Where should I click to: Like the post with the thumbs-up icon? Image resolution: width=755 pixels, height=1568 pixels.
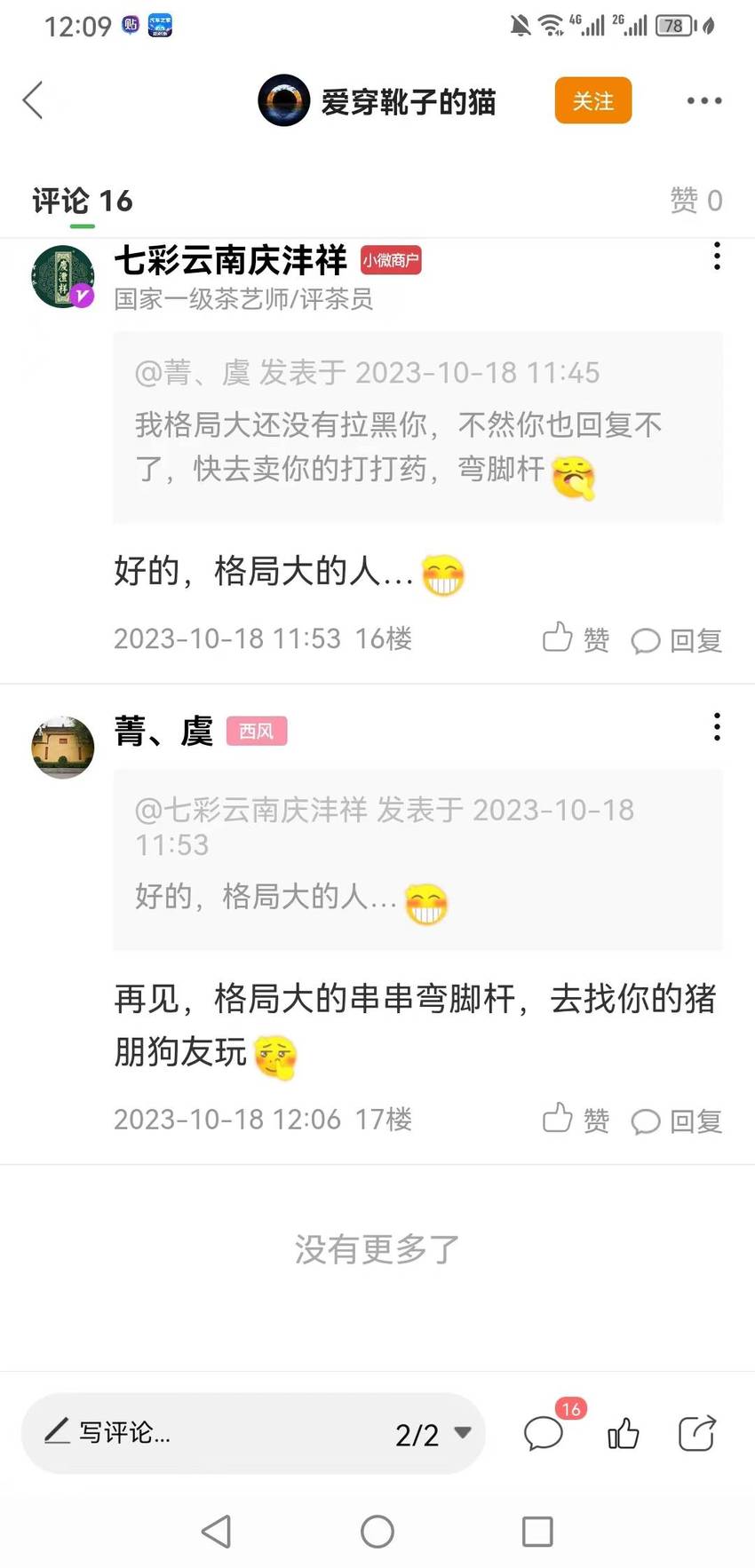[x=623, y=1433]
